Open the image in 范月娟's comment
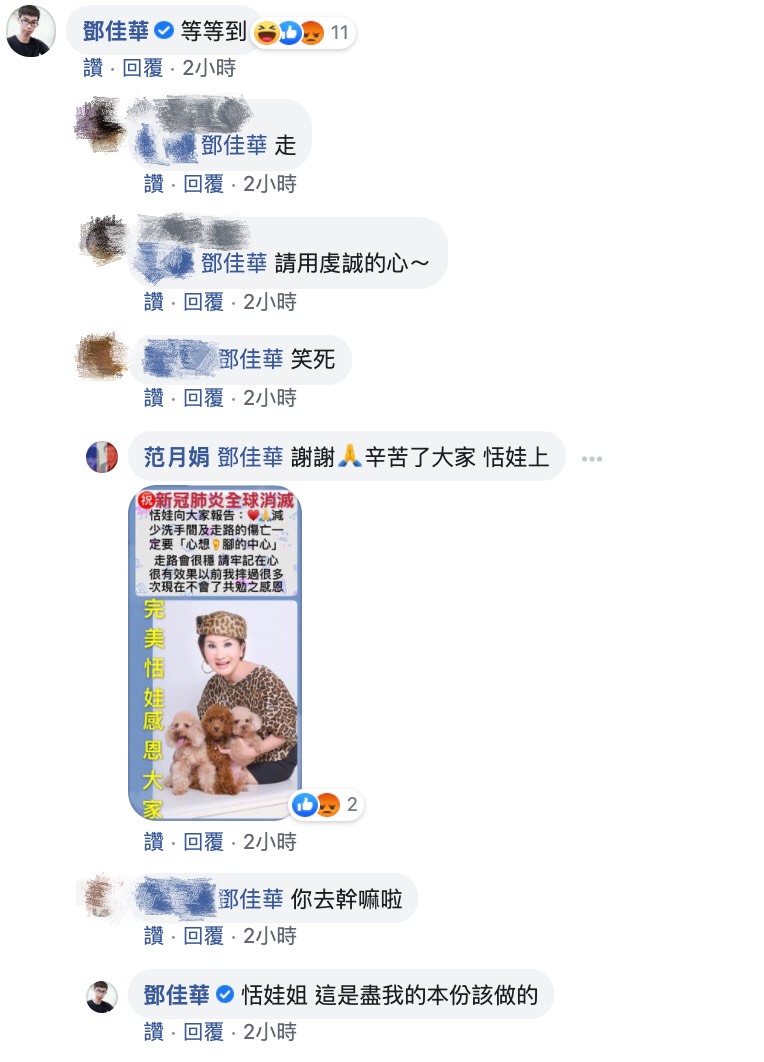 click(x=214, y=652)
